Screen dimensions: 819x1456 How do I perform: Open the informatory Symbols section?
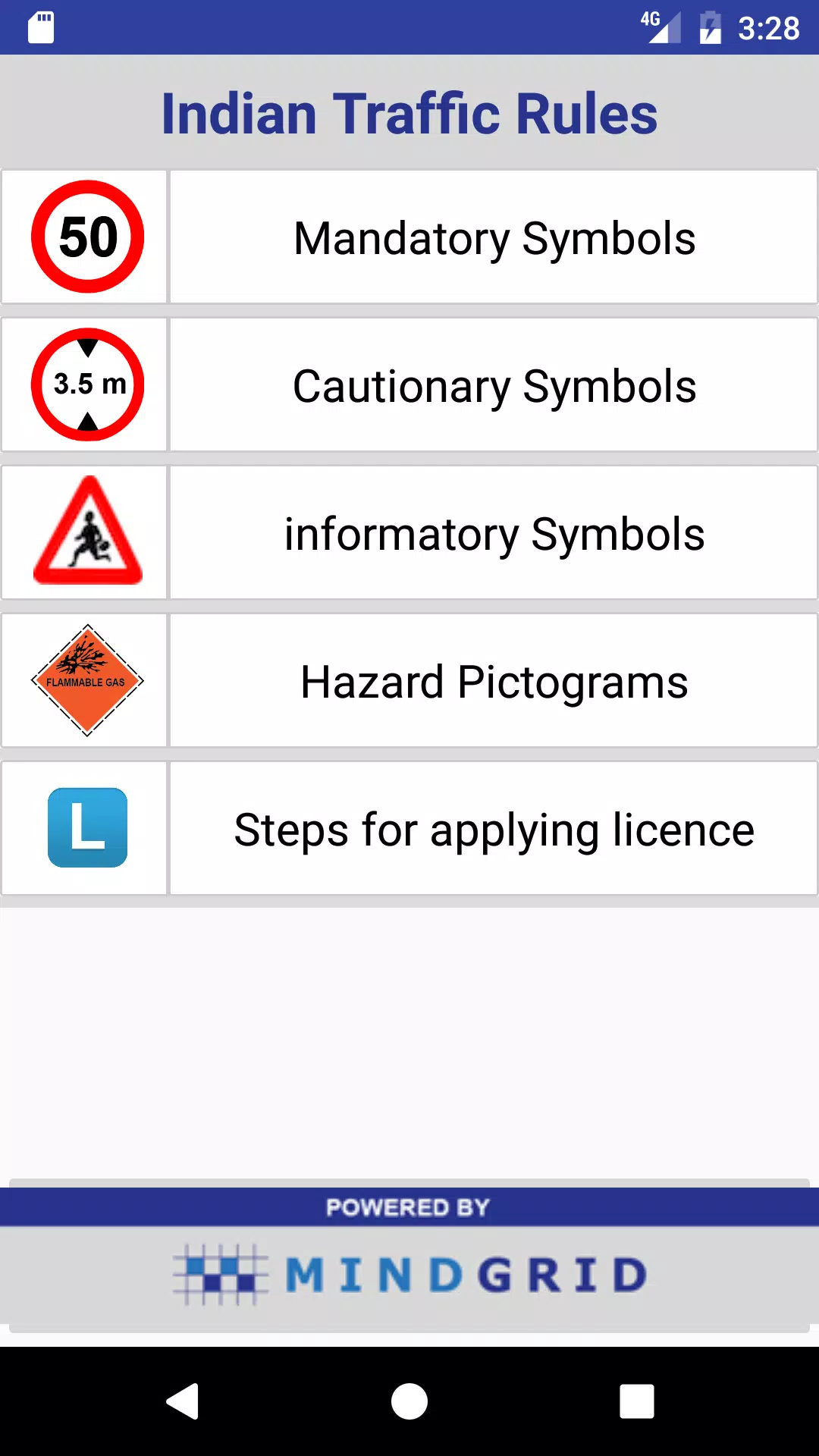tap(493, 532)
